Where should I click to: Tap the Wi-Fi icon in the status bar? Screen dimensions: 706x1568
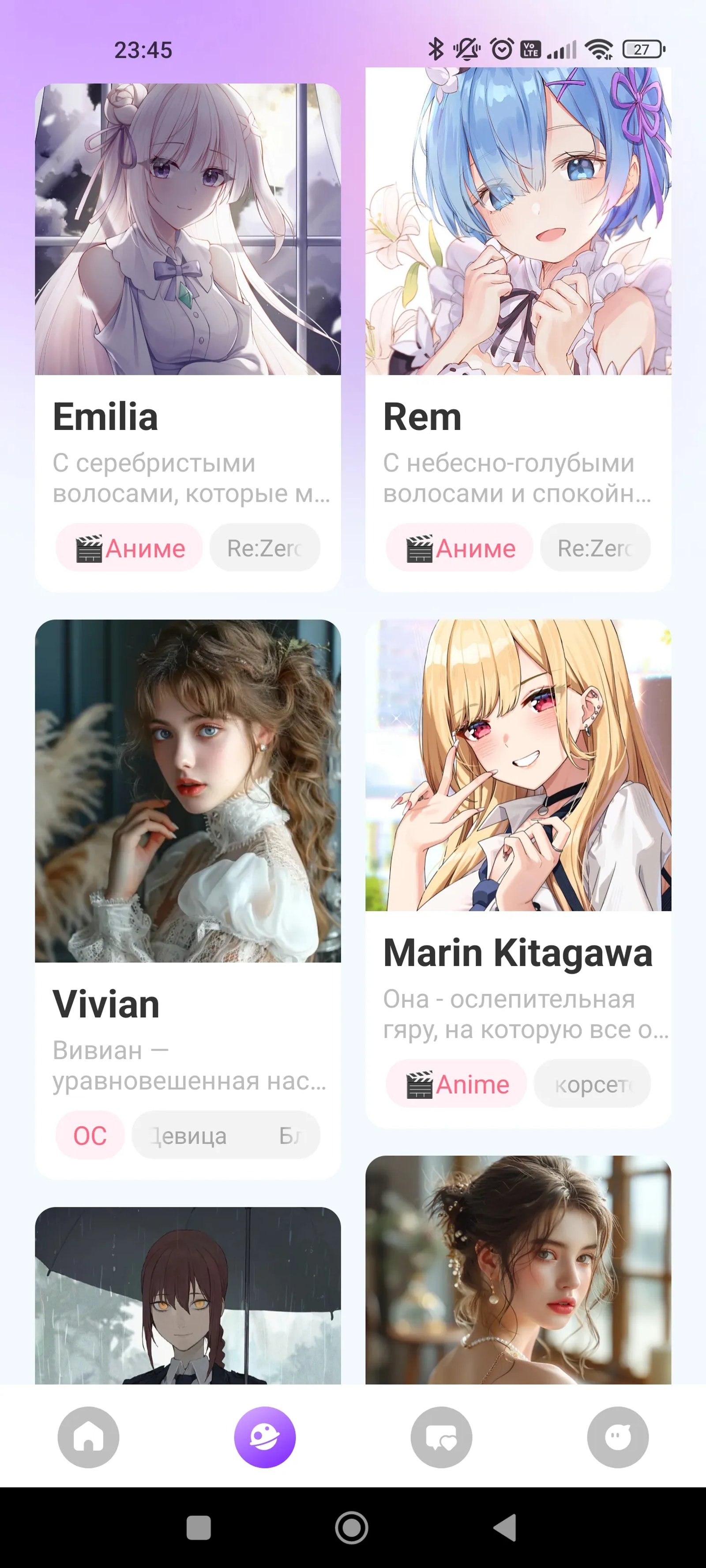click(x=601, y=48)
